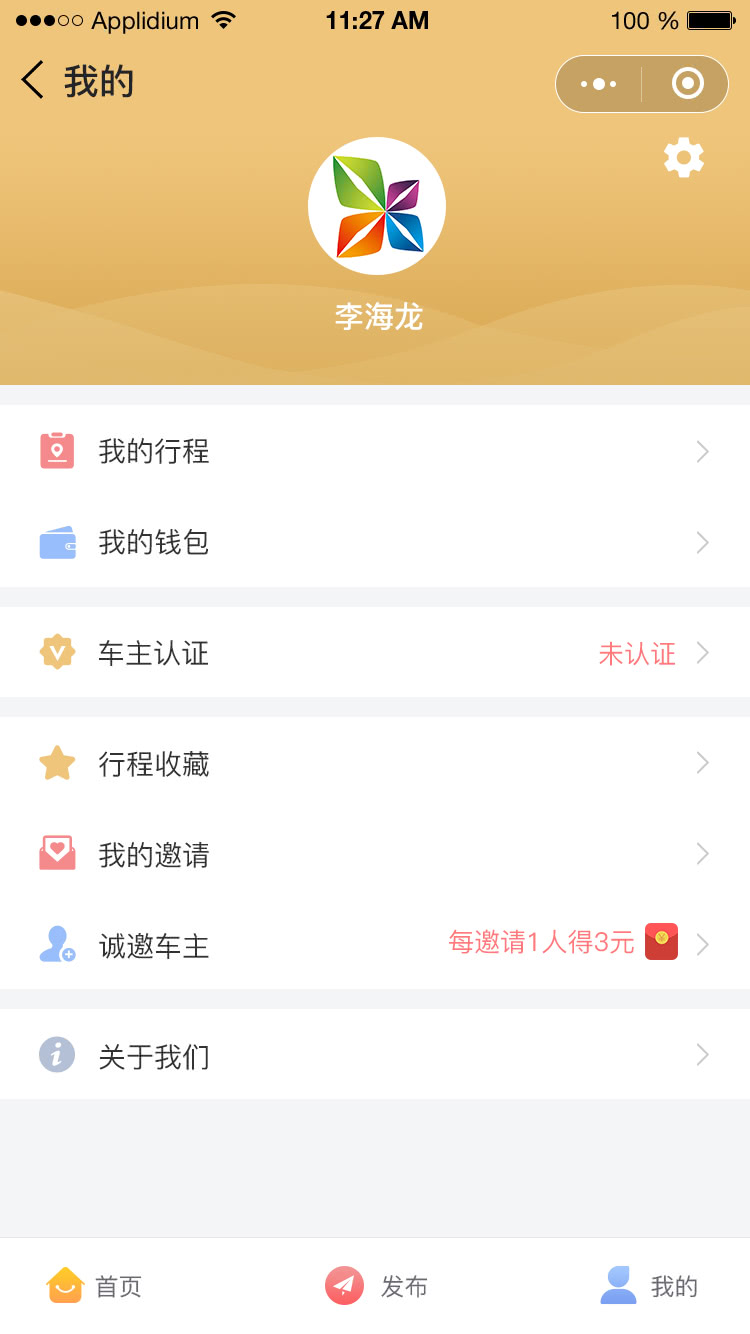Viewport: 750px width, 1334px height.
Task: Open the 发布 tab
Action: [376, 1286]
